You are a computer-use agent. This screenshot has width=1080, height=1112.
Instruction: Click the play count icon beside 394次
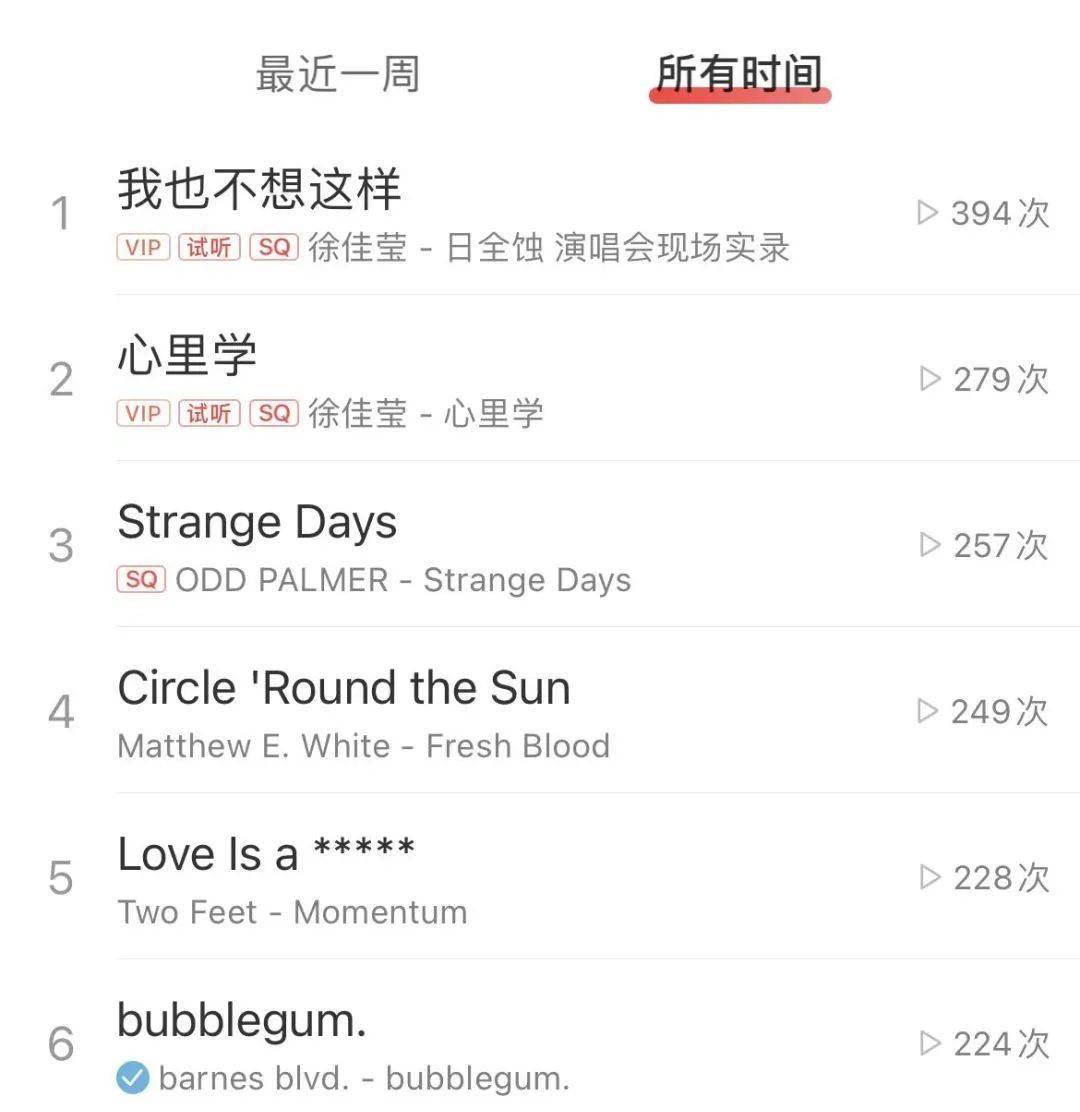click(x=926, y=213)
